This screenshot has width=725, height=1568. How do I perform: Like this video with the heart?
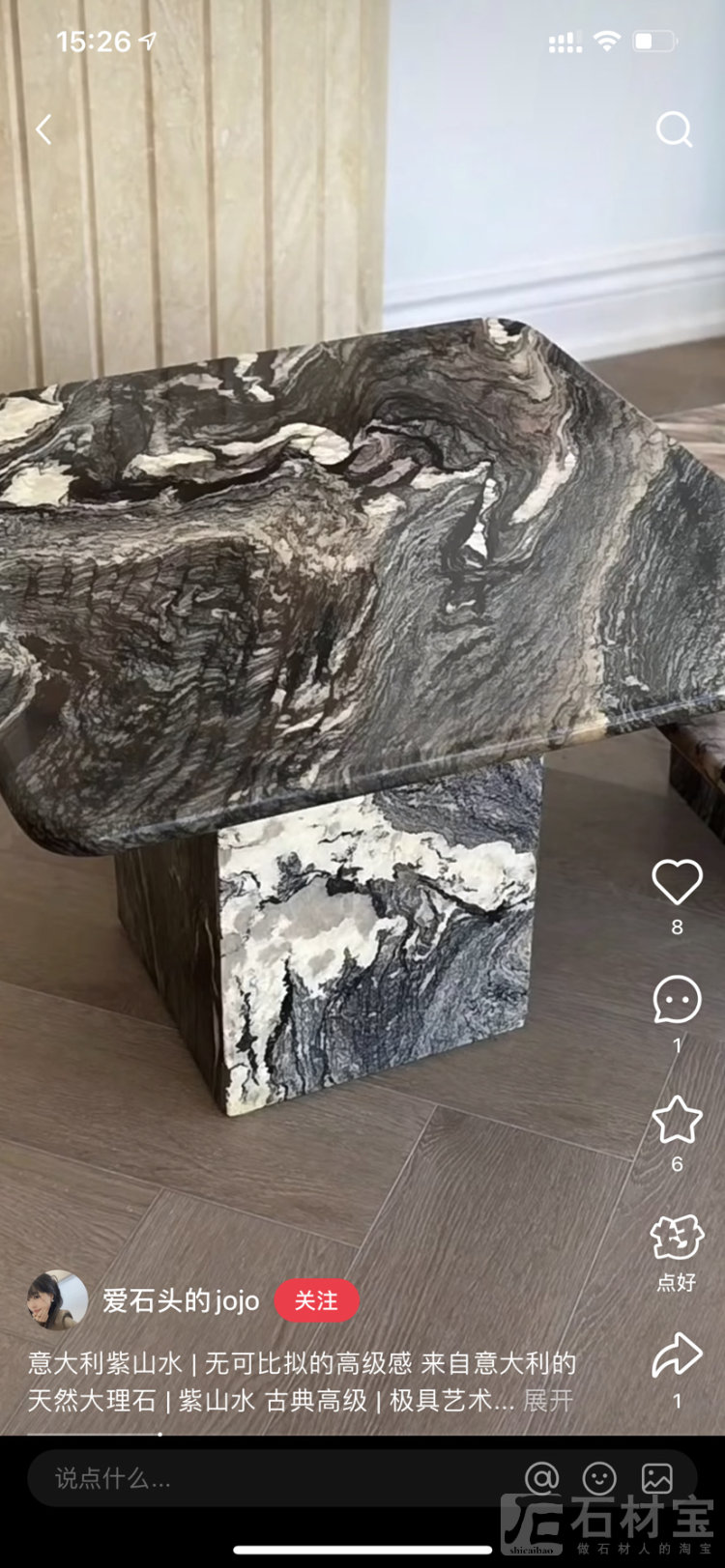(677, 881)
